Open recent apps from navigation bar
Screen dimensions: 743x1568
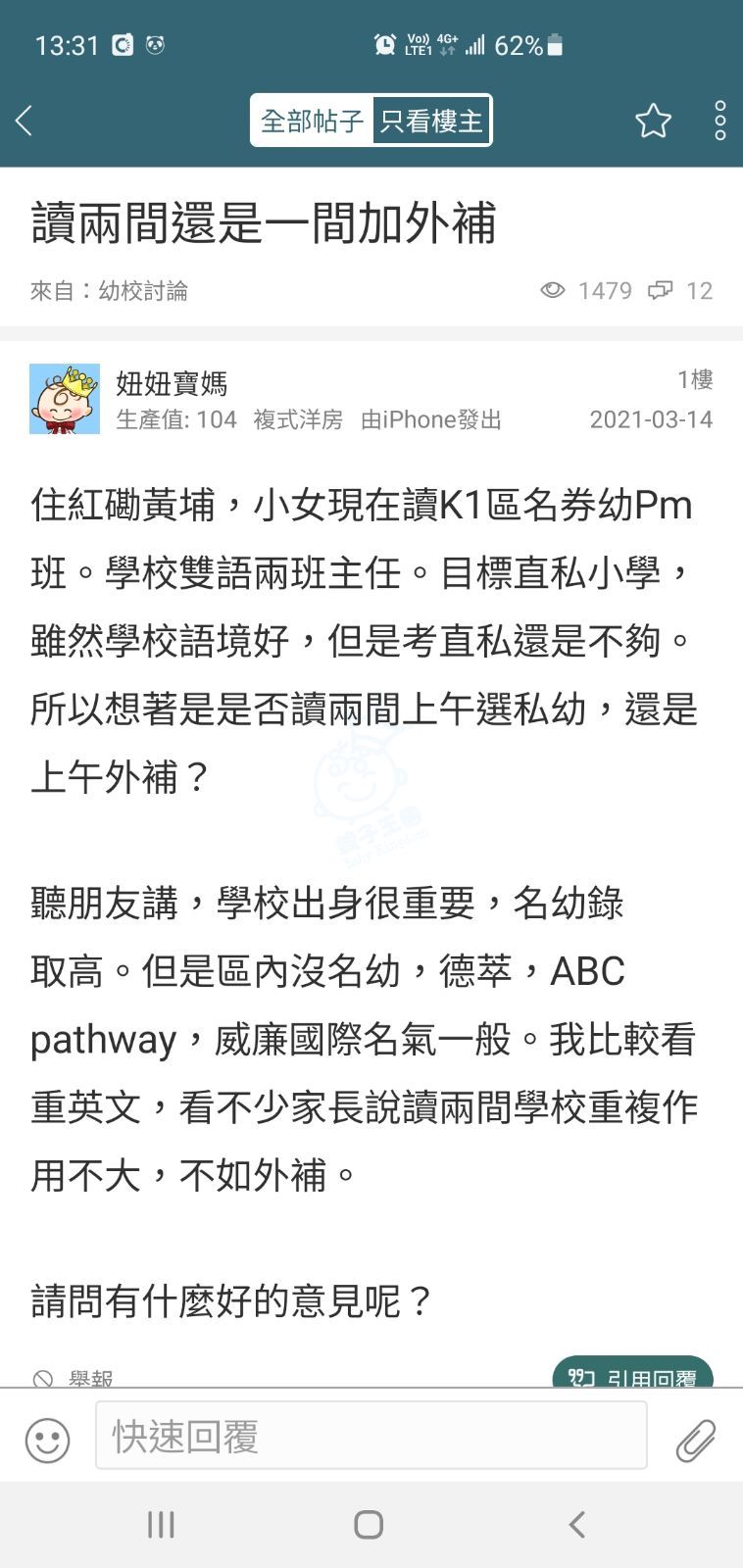pos(161,1525)
